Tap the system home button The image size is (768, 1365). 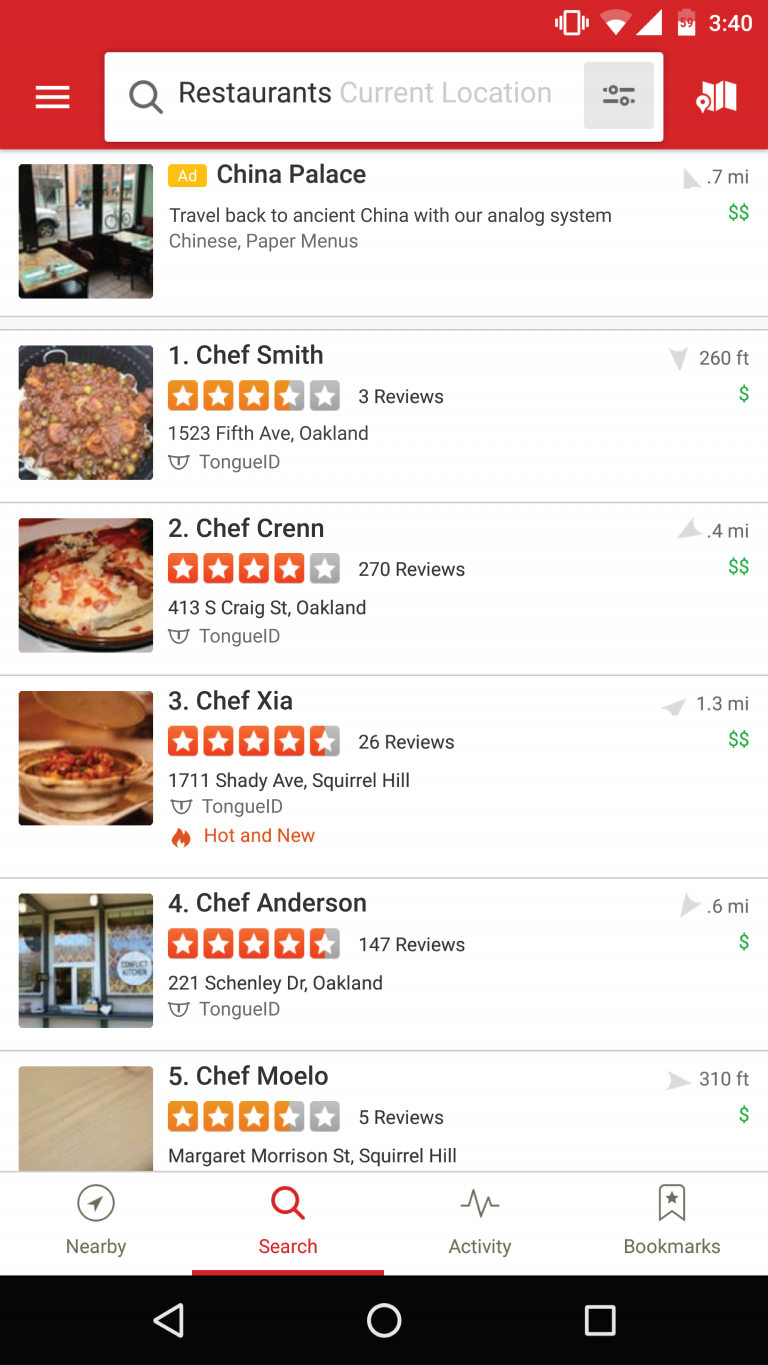tap(384, 1320)
